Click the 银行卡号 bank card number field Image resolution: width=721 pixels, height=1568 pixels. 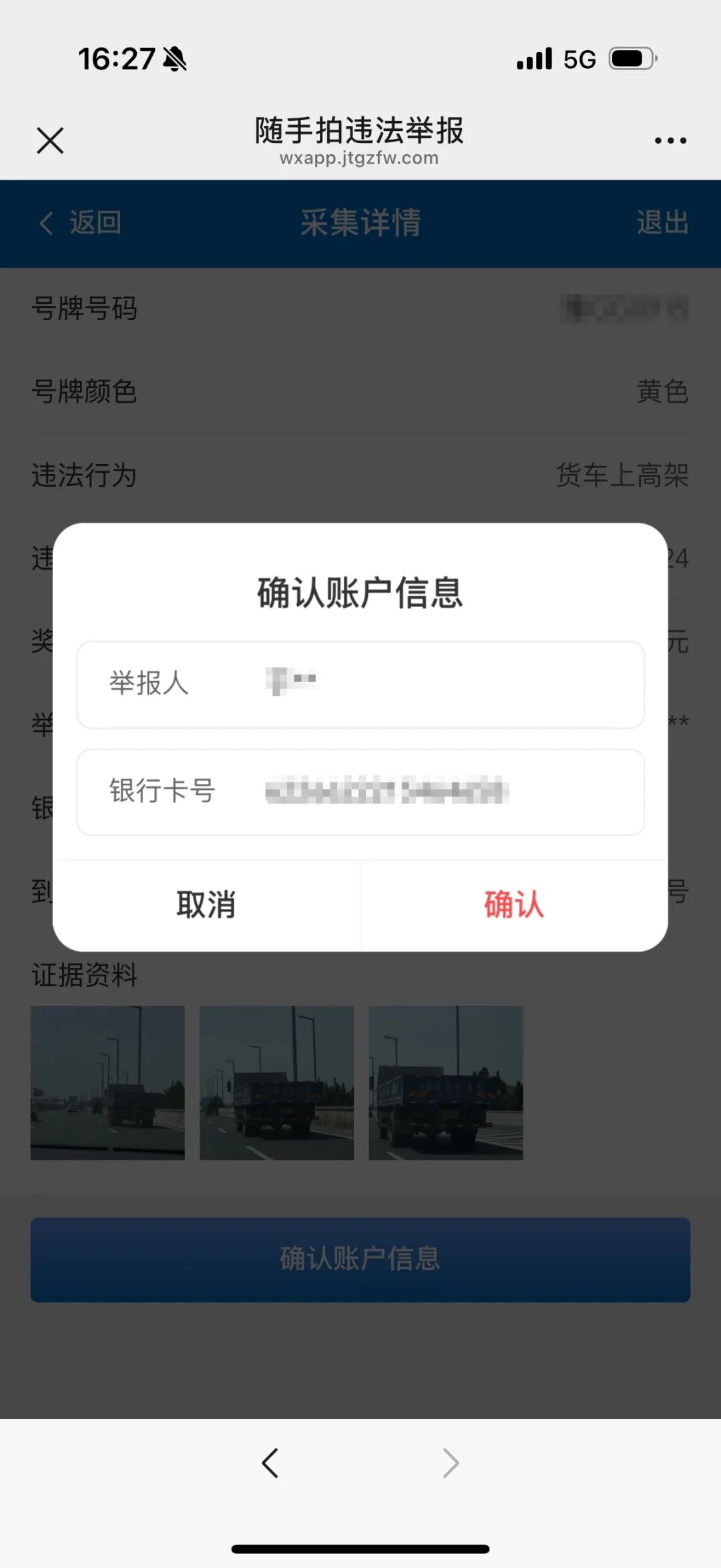tap(359, 793)
